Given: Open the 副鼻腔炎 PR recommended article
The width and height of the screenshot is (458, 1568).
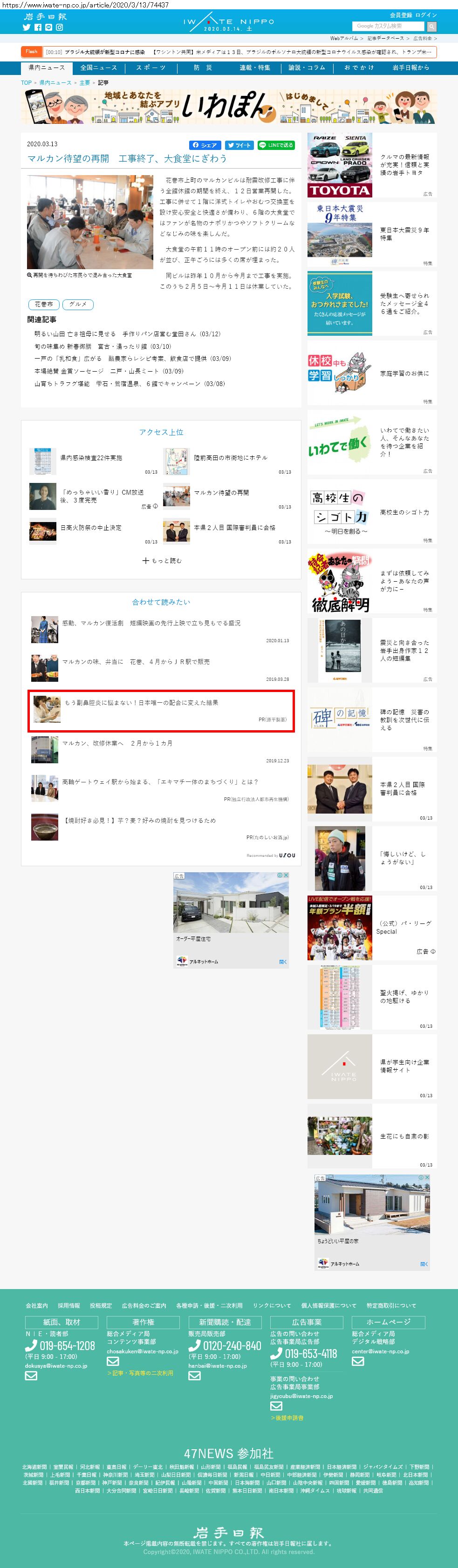Looking at the screenshot, I should point(141,702).
